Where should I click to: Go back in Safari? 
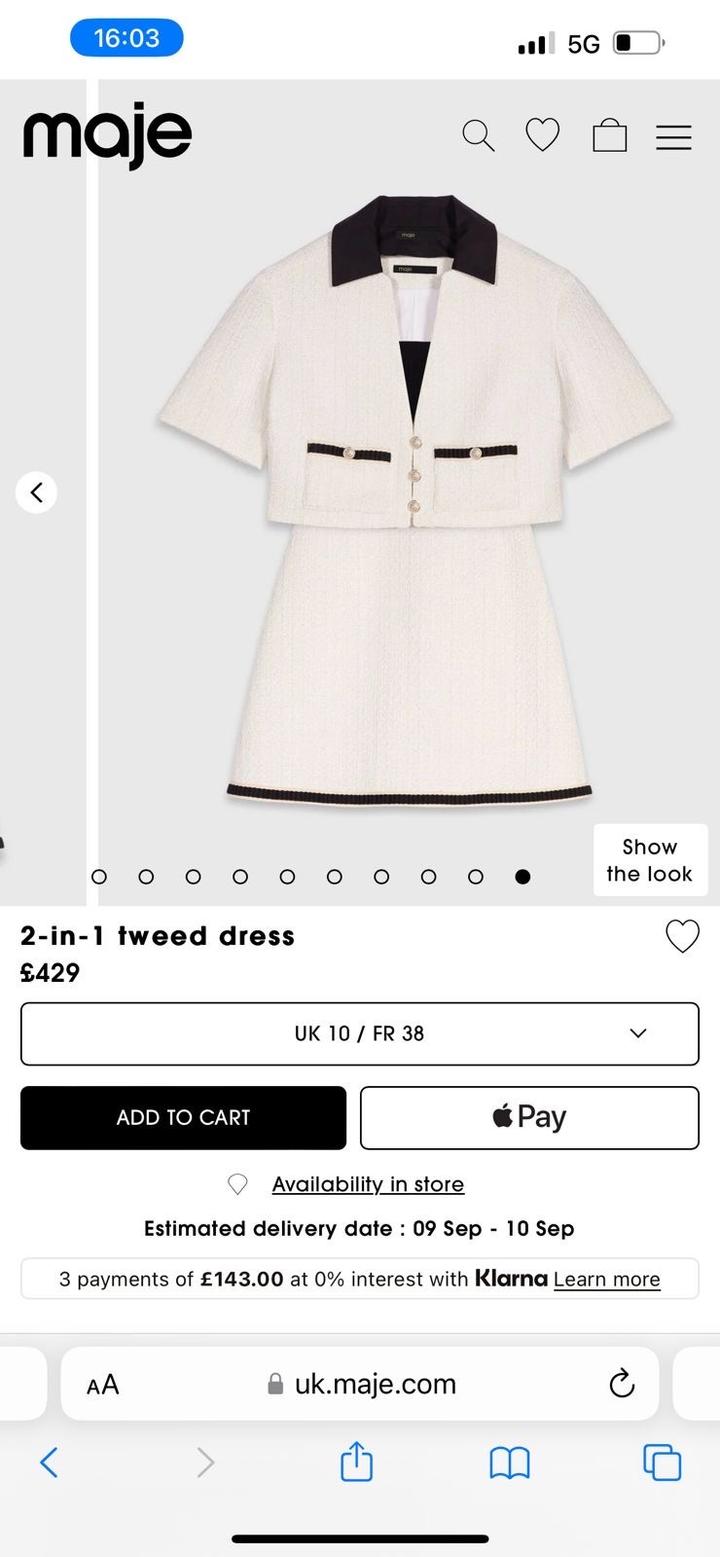pyautogui.click(x=49, y=1463)
